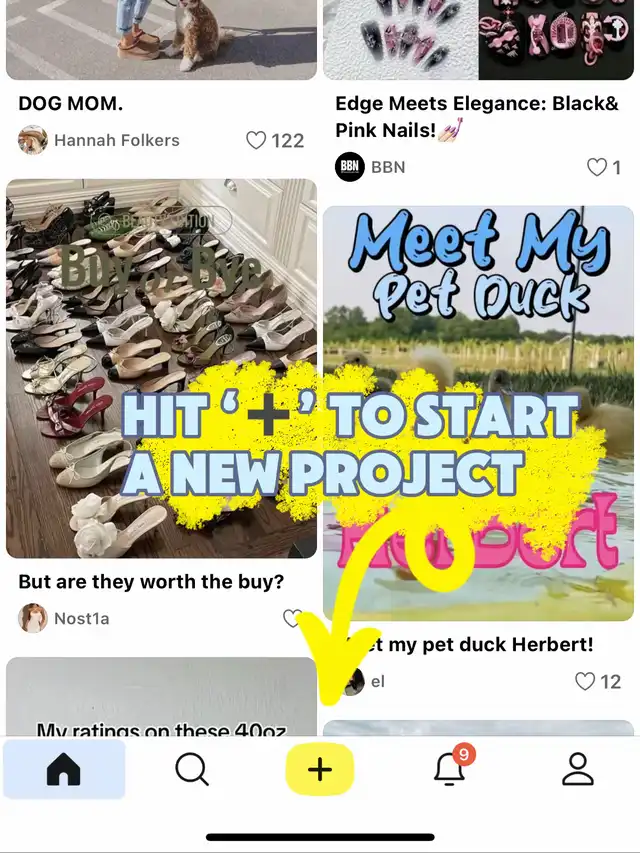Image resolution: width=640 pixels, height=853 pixels.
Task: Open the Black & Pink Nails post
Action: [478, 40]
